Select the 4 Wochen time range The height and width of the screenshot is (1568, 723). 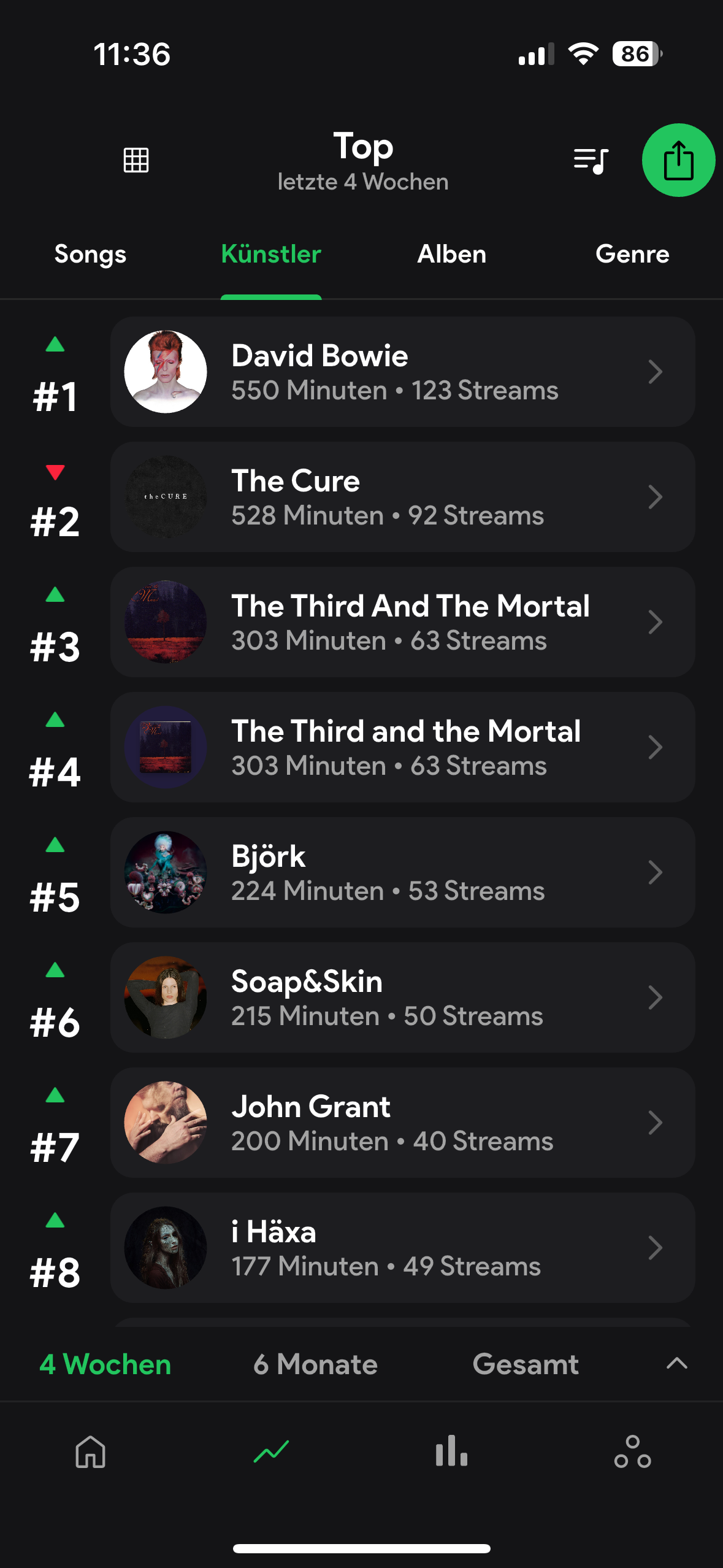105,1364
